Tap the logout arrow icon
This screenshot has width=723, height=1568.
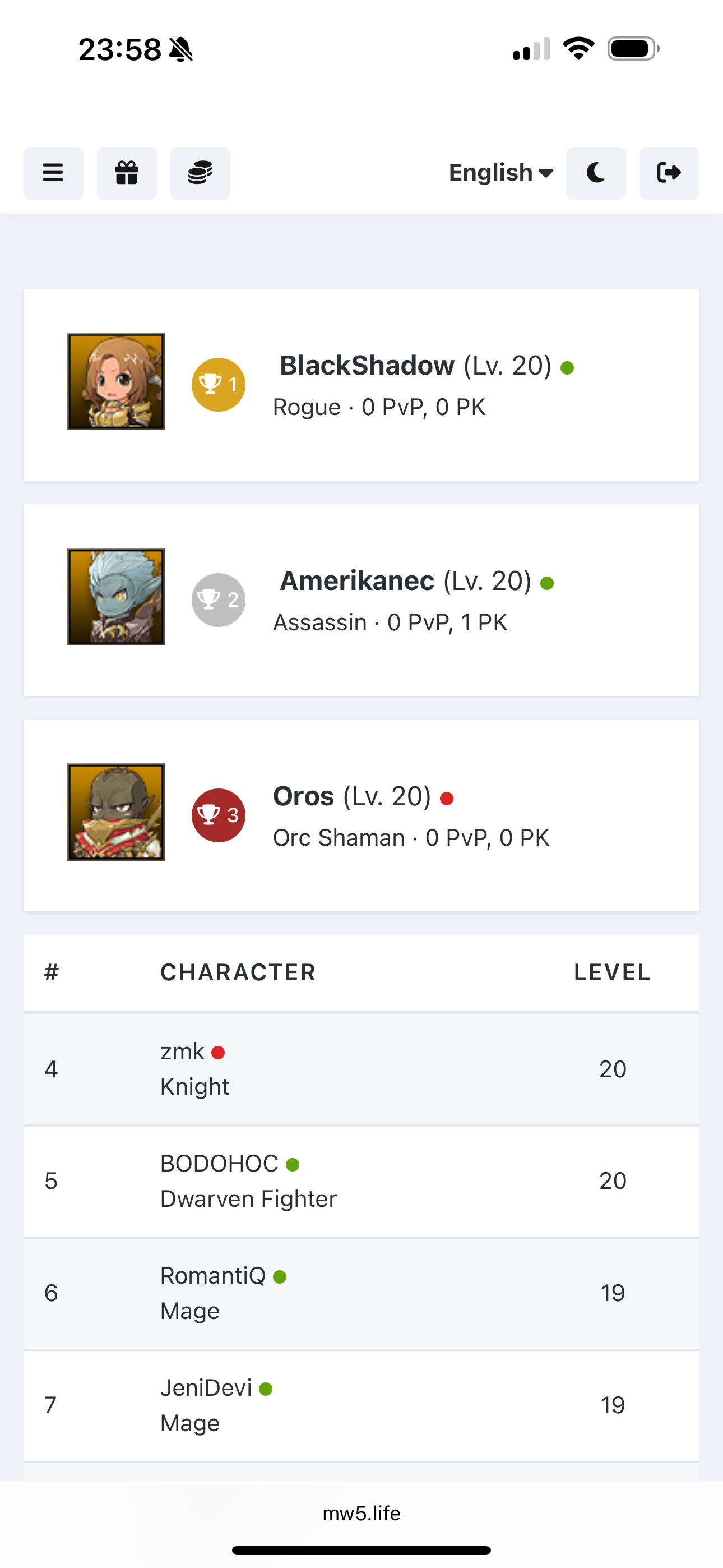pyautogui.click(x=669, y=173)
